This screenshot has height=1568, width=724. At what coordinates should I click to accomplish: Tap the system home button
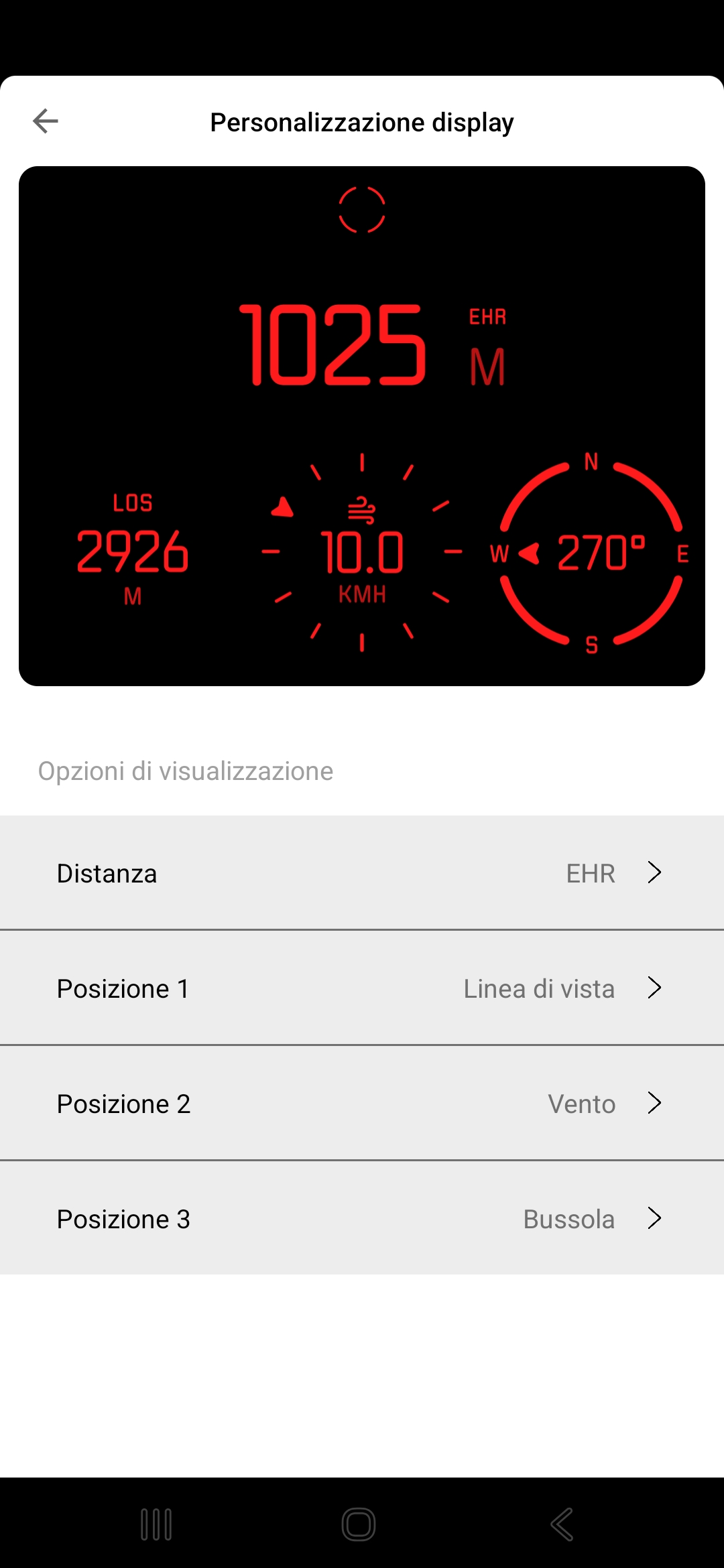coord(359,1524)
